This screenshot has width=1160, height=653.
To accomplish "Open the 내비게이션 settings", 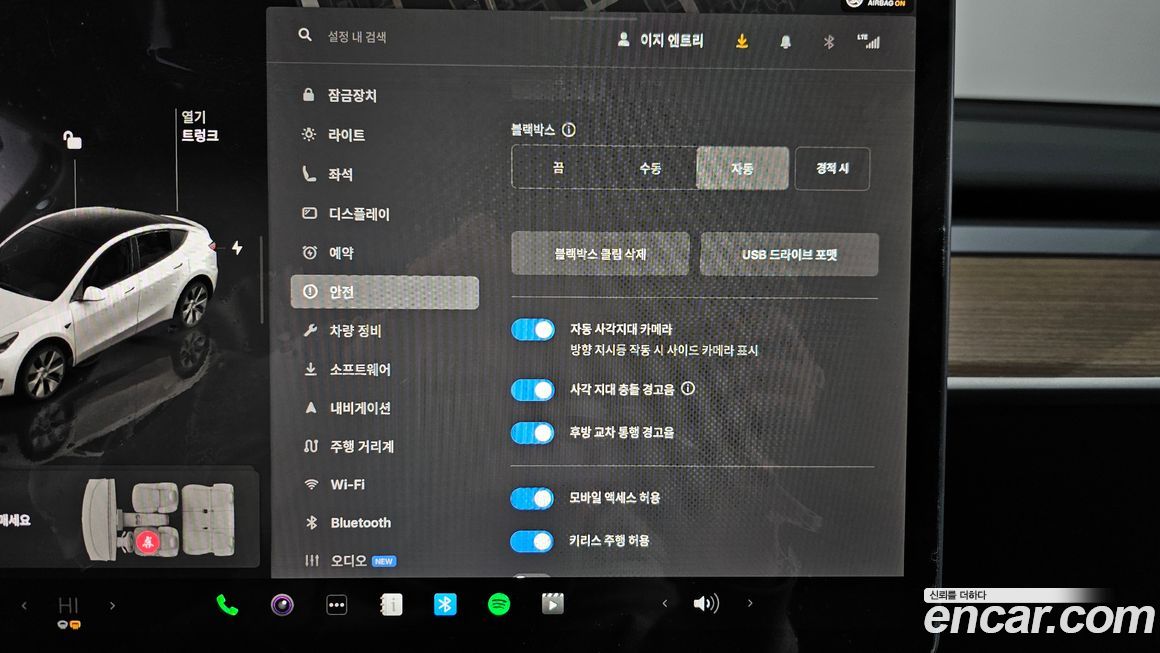I will 360,408.
